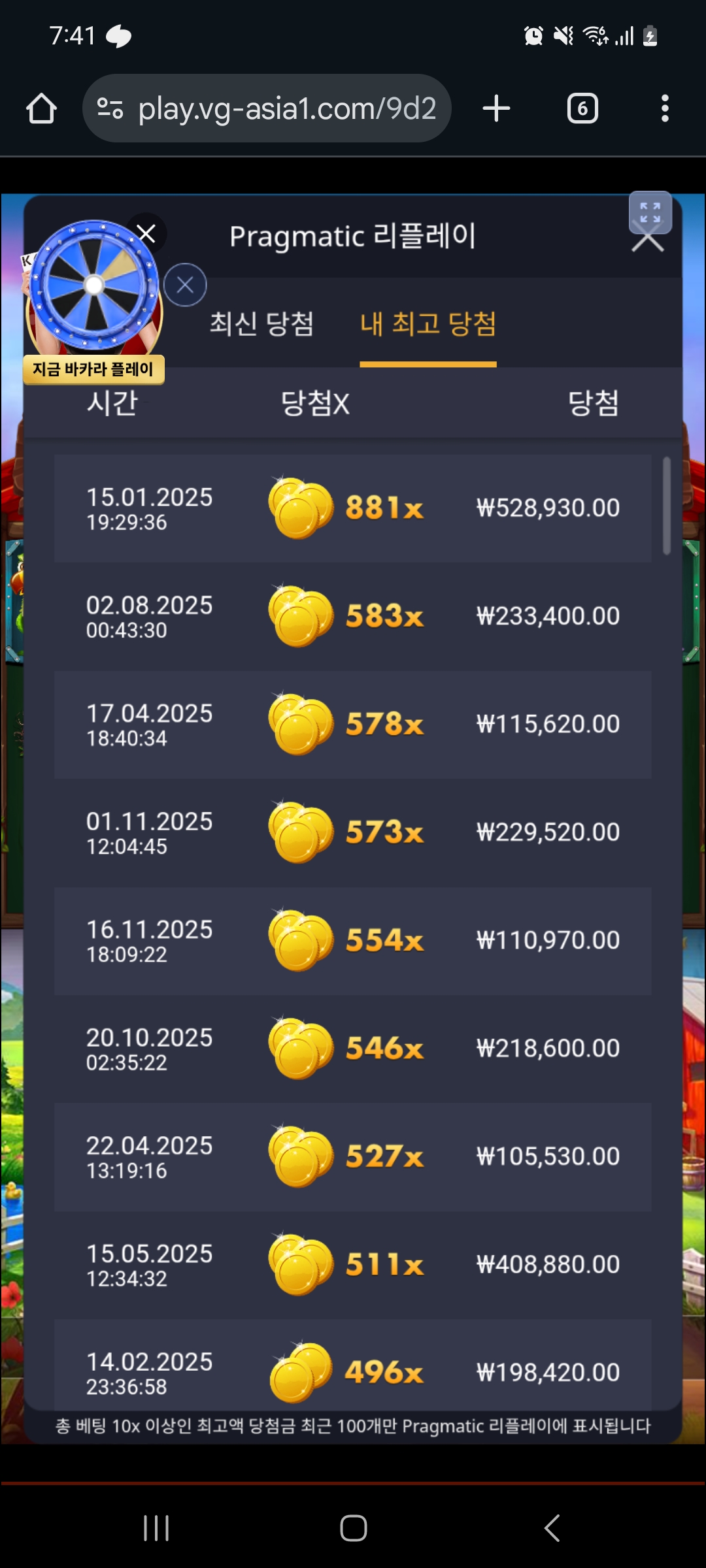Dismiss the spinning wheel promo
This screenshot has height=1568, width=706.
click(146, 233)
